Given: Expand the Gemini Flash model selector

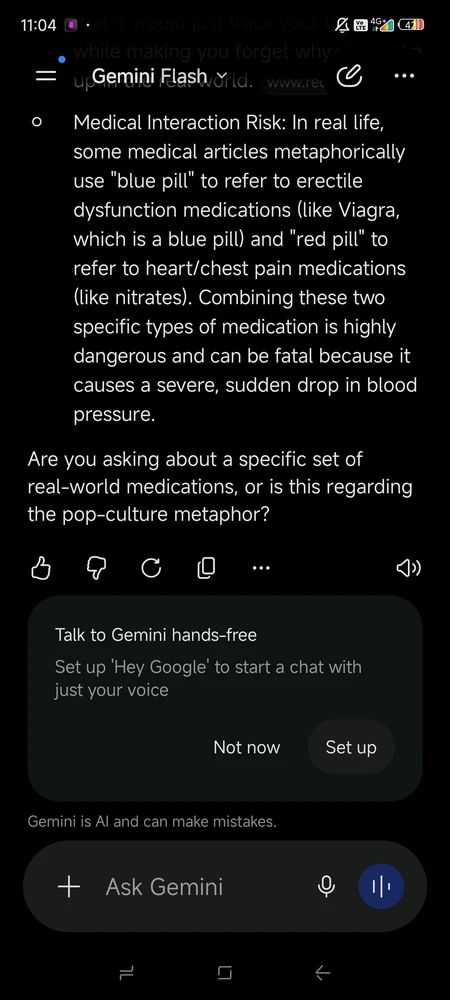Looking at the screenshot, I should 159,77.
